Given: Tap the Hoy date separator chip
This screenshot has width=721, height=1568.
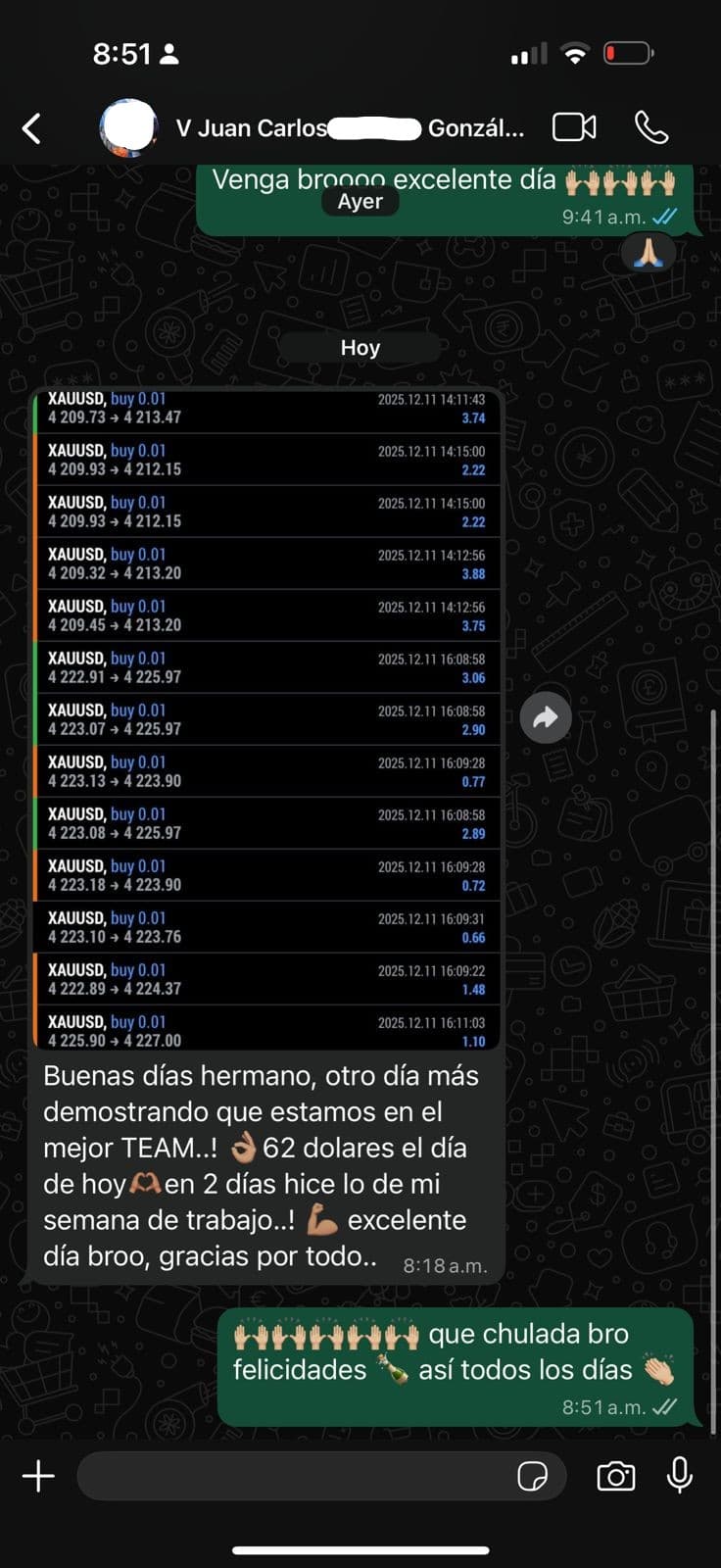Looking at the screenshot, I should [x=360, y=347].
